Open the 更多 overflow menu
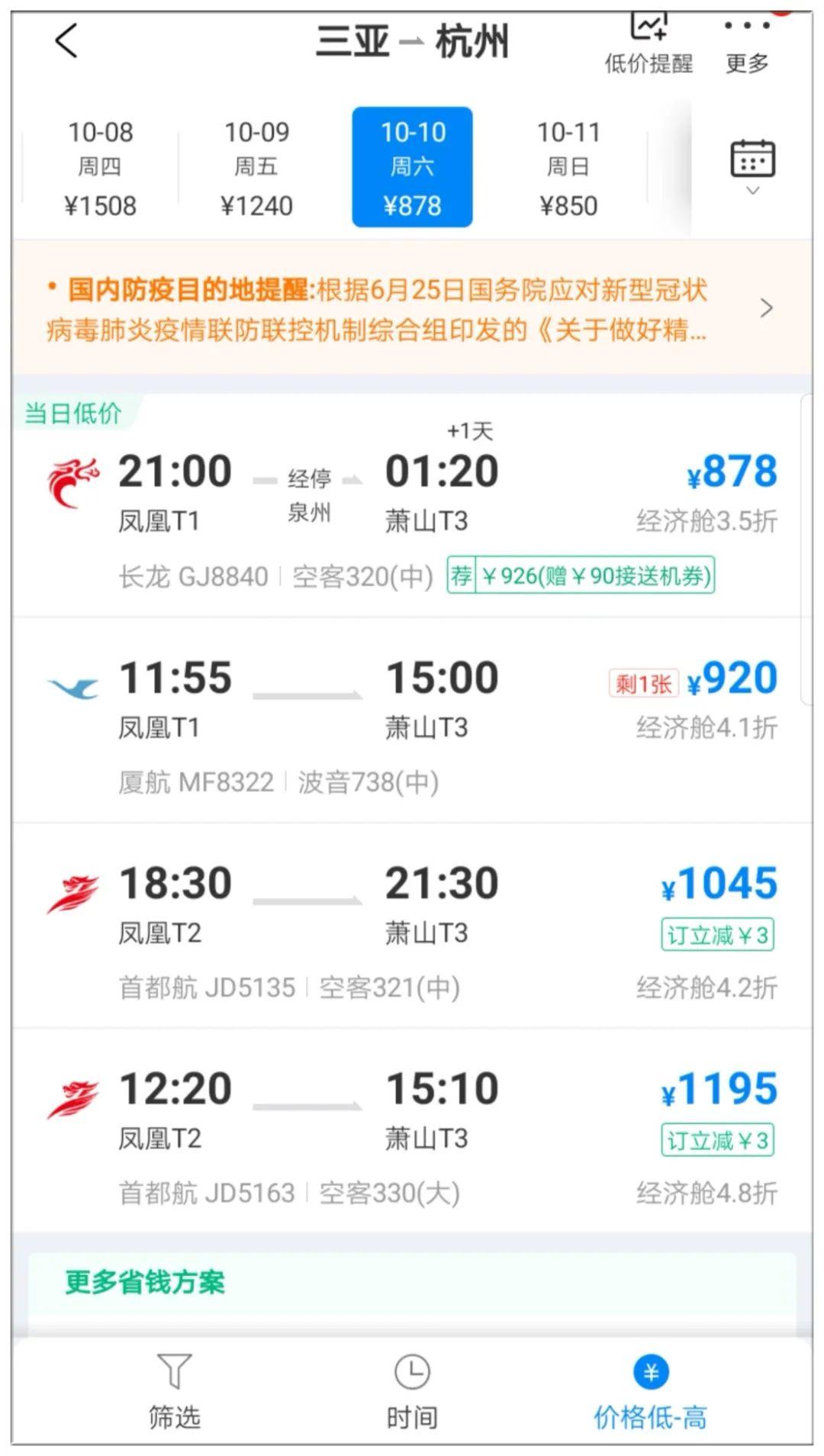This screenshot has width=824, height=1456. click(747, 44)
